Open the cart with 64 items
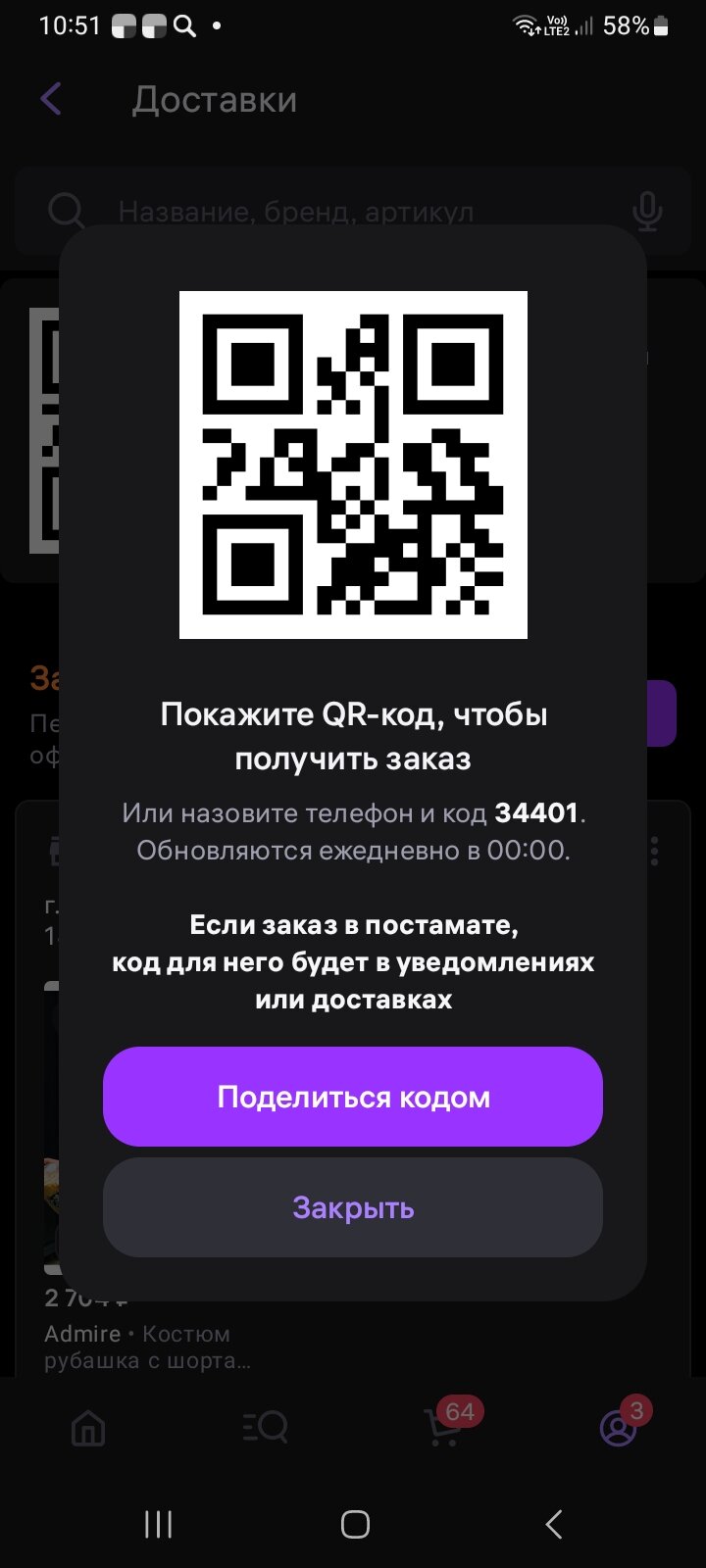Image resolution: width=706 pixels, height=1568 pixels. (x=443, y=1426)
